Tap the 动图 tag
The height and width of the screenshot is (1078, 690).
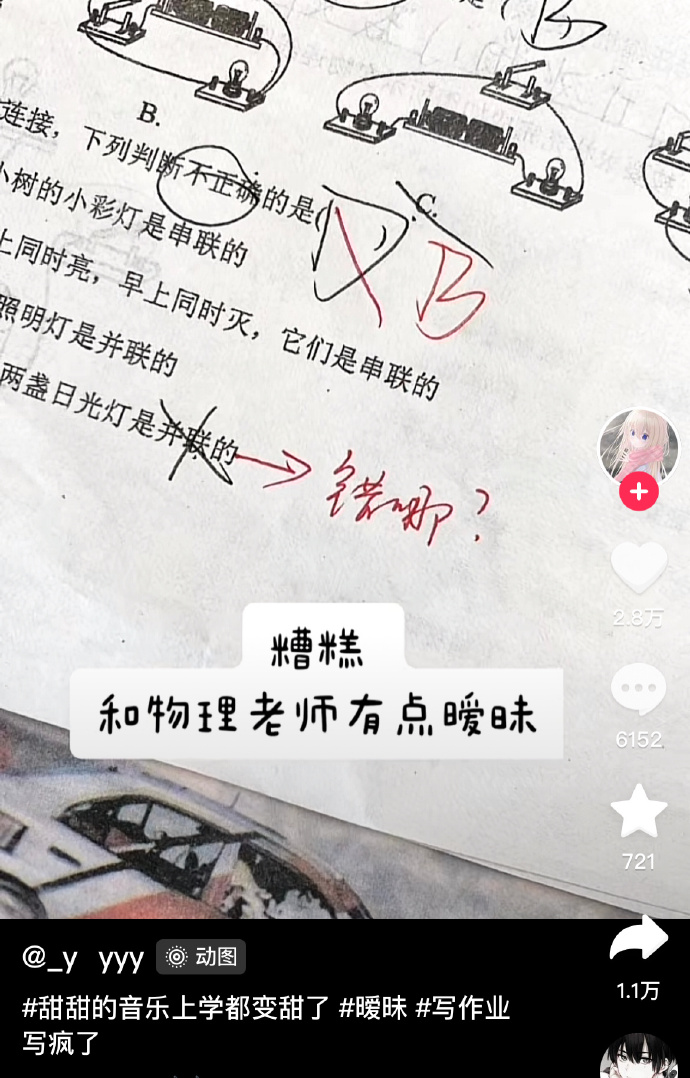(201, 957)
